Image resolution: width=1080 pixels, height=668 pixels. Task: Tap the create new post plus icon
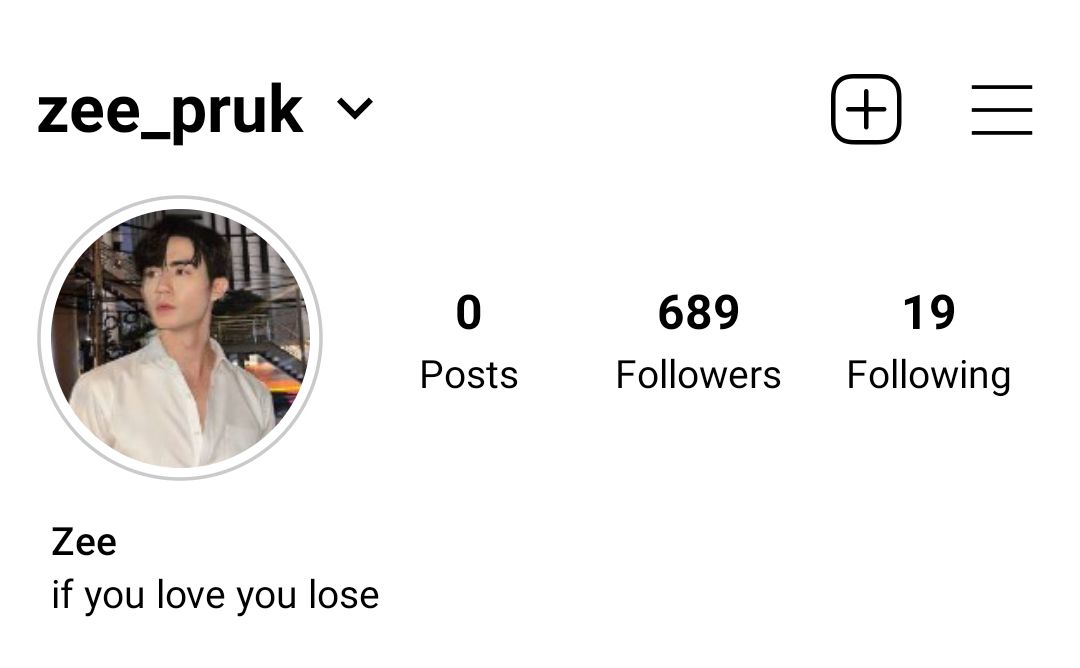866,109
